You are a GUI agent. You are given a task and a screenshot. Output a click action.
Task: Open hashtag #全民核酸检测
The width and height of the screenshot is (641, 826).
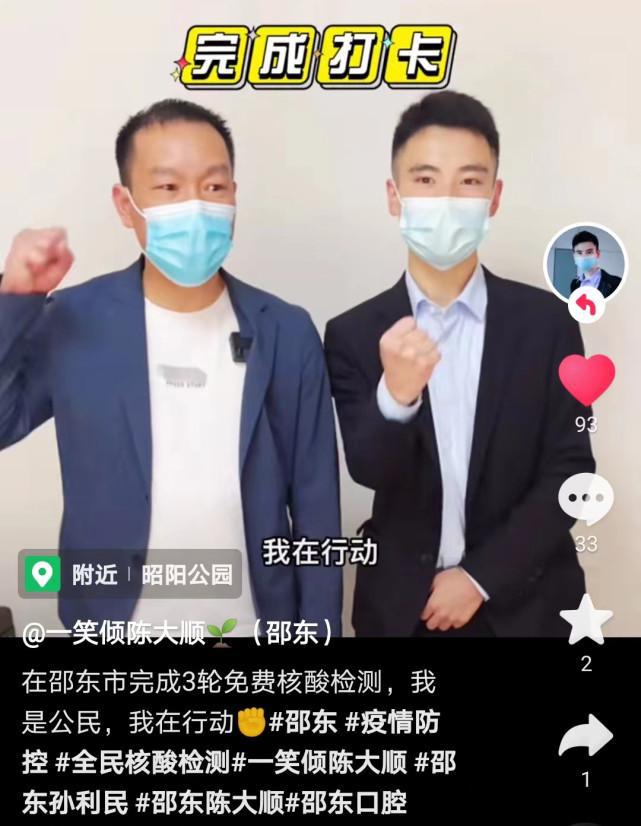[143, 763]
